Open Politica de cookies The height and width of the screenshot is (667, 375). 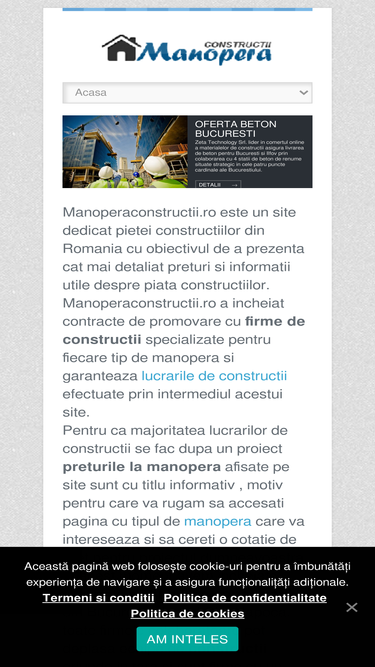coord(188,614)
